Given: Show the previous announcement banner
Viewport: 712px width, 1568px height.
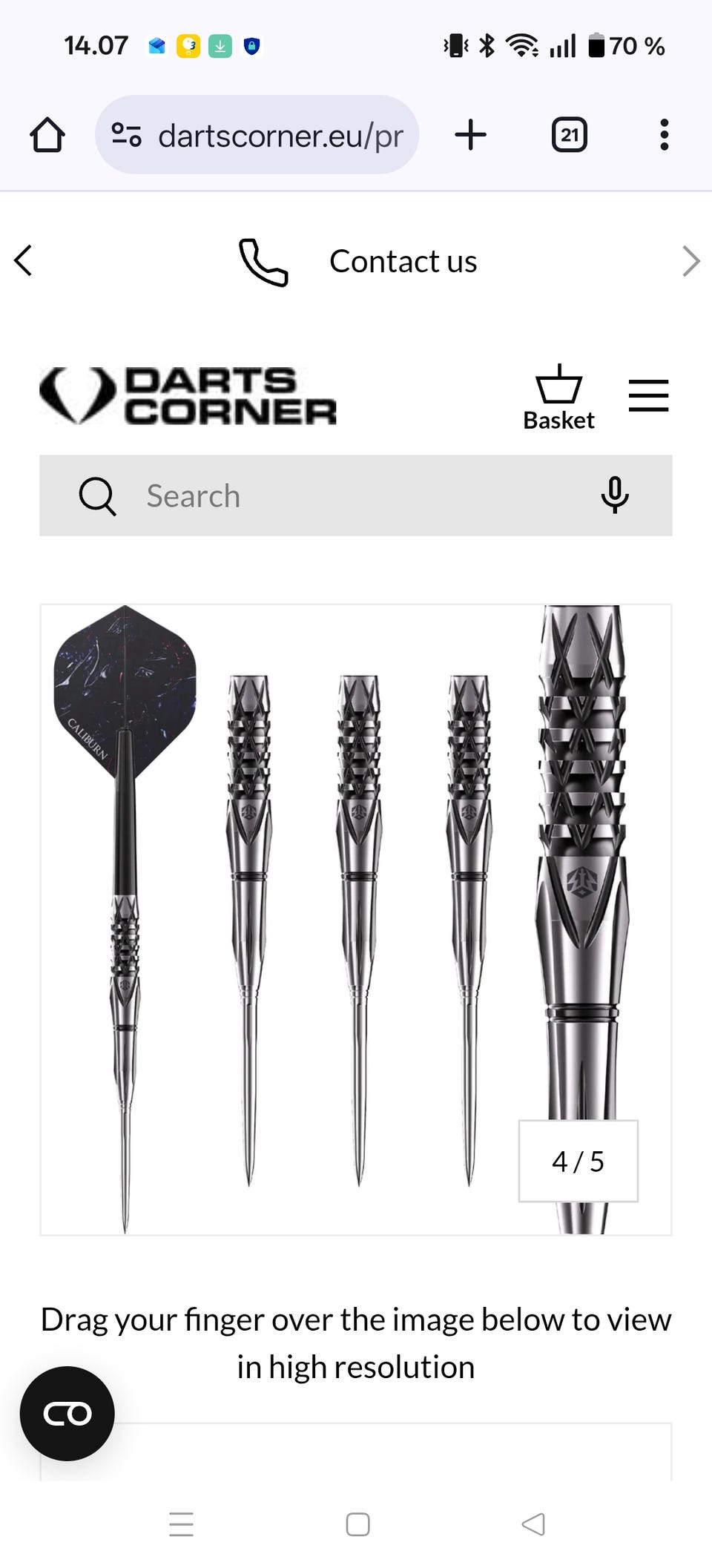Looking at the screenshot, I should click(x=24, y=261).
